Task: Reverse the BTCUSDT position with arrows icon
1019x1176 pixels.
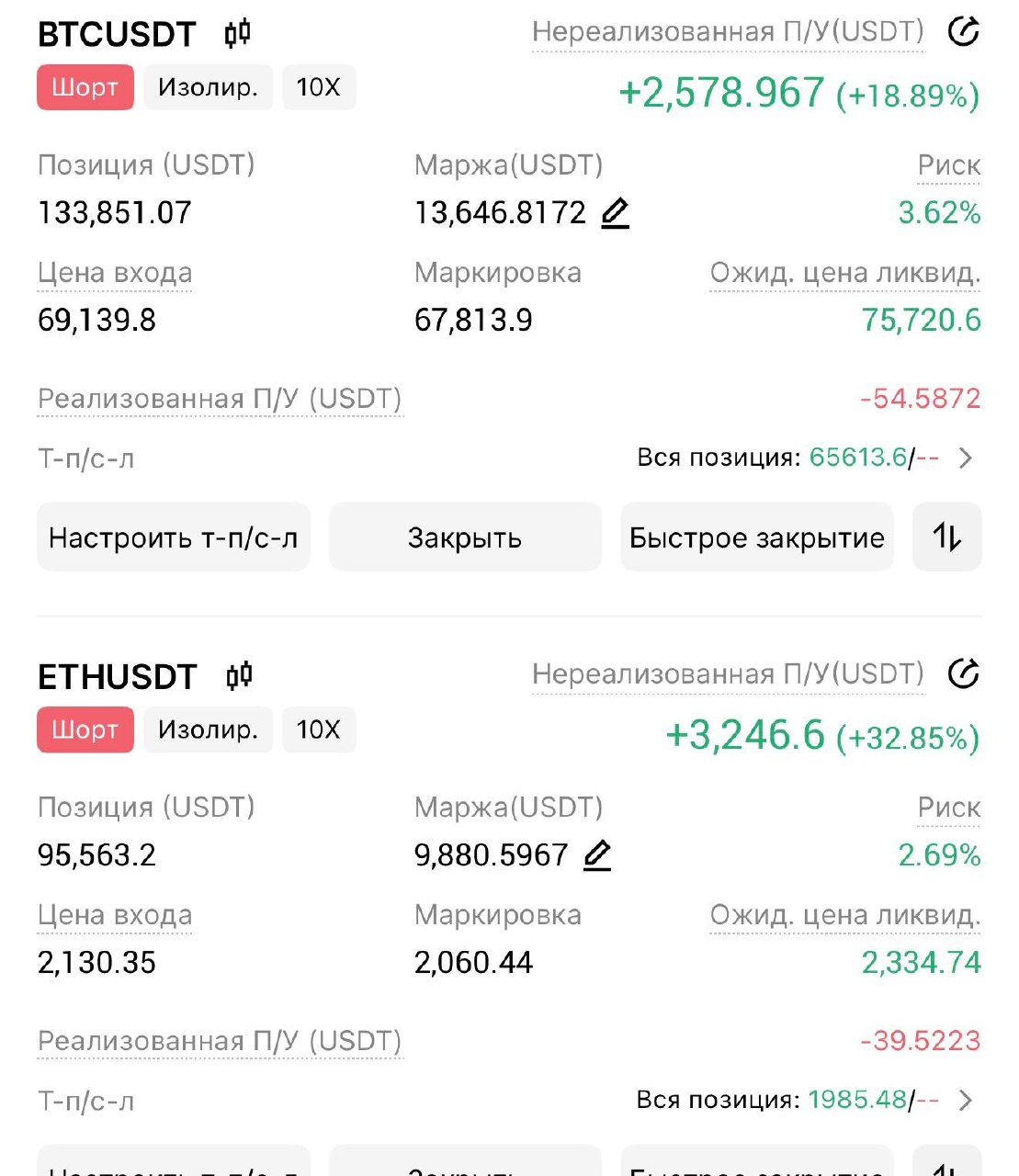Action: [x=947, y=537]
